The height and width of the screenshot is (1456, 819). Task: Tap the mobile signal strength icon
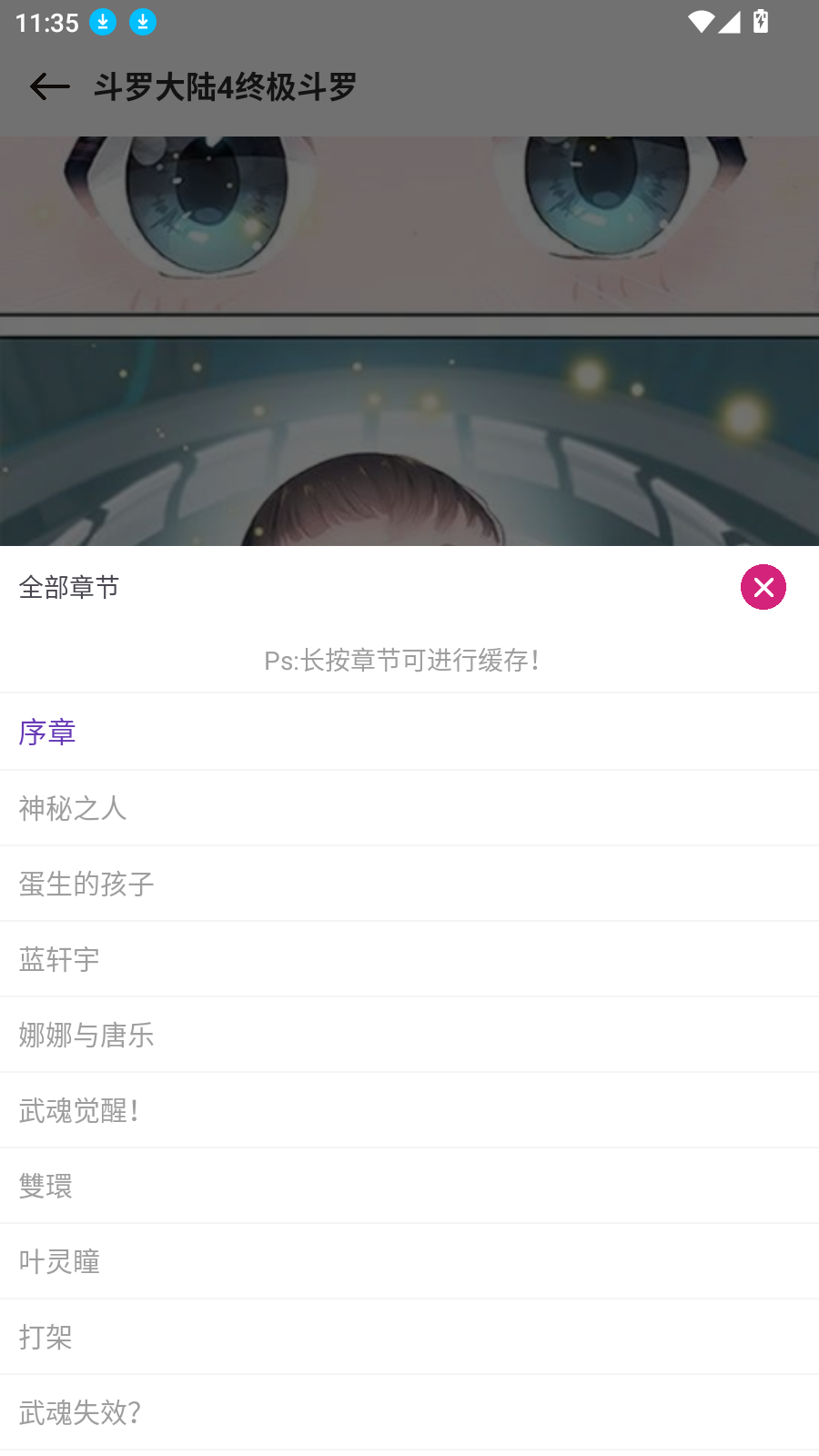[x=730, y=21]
